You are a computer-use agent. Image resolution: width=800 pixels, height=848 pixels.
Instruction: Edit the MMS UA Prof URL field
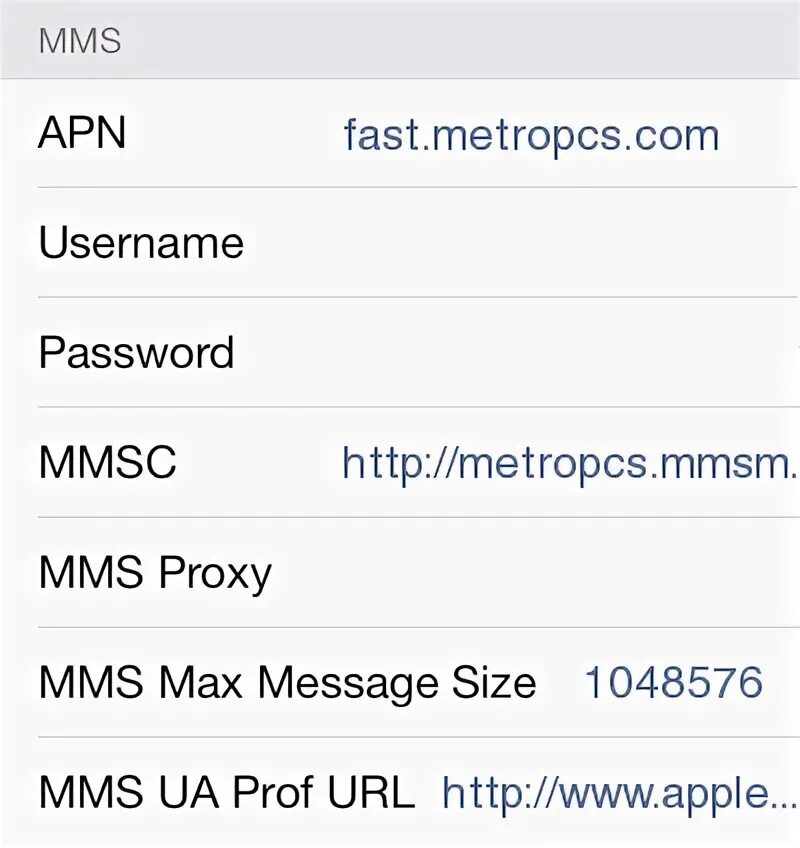pos(617,793)
